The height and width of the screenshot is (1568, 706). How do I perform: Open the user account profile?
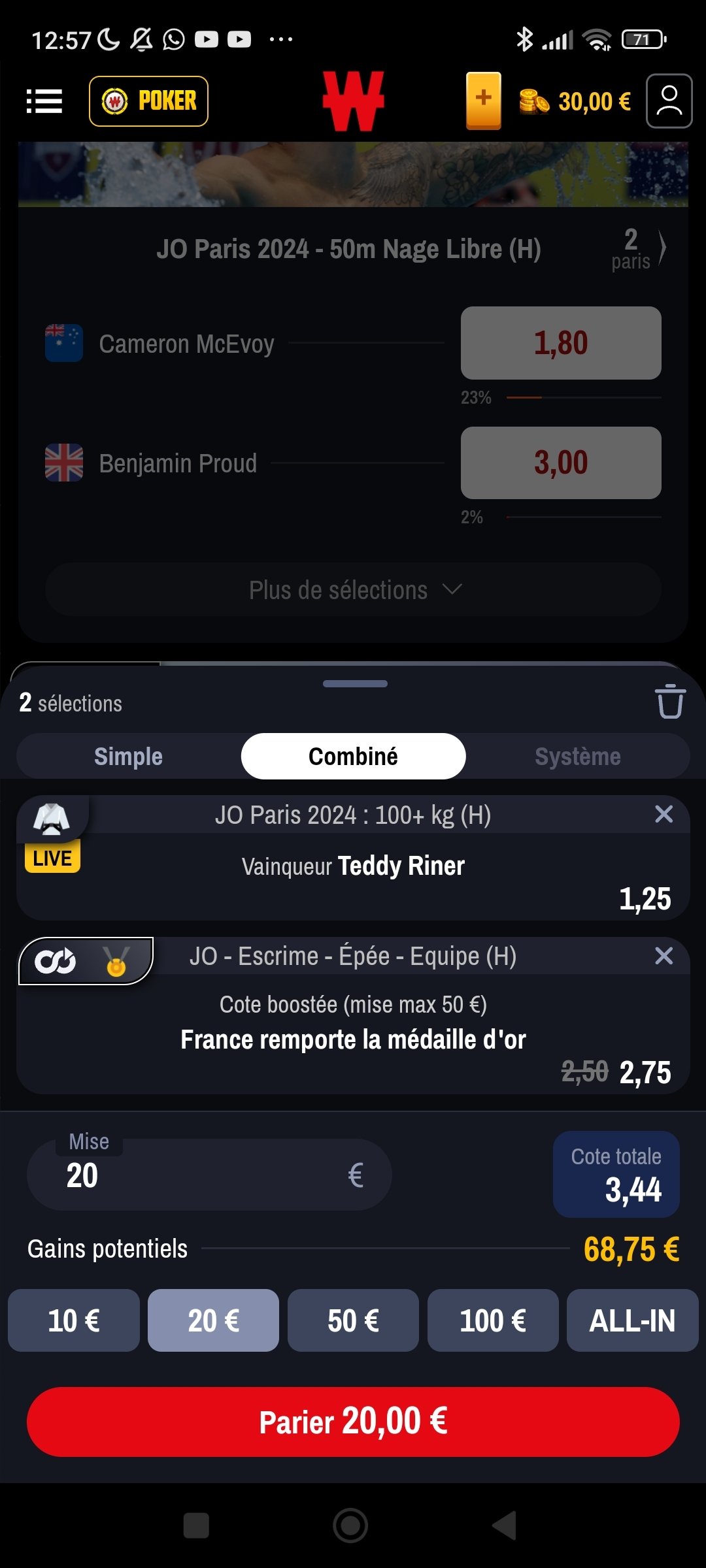pyautogui.click(x=669, y=101)
